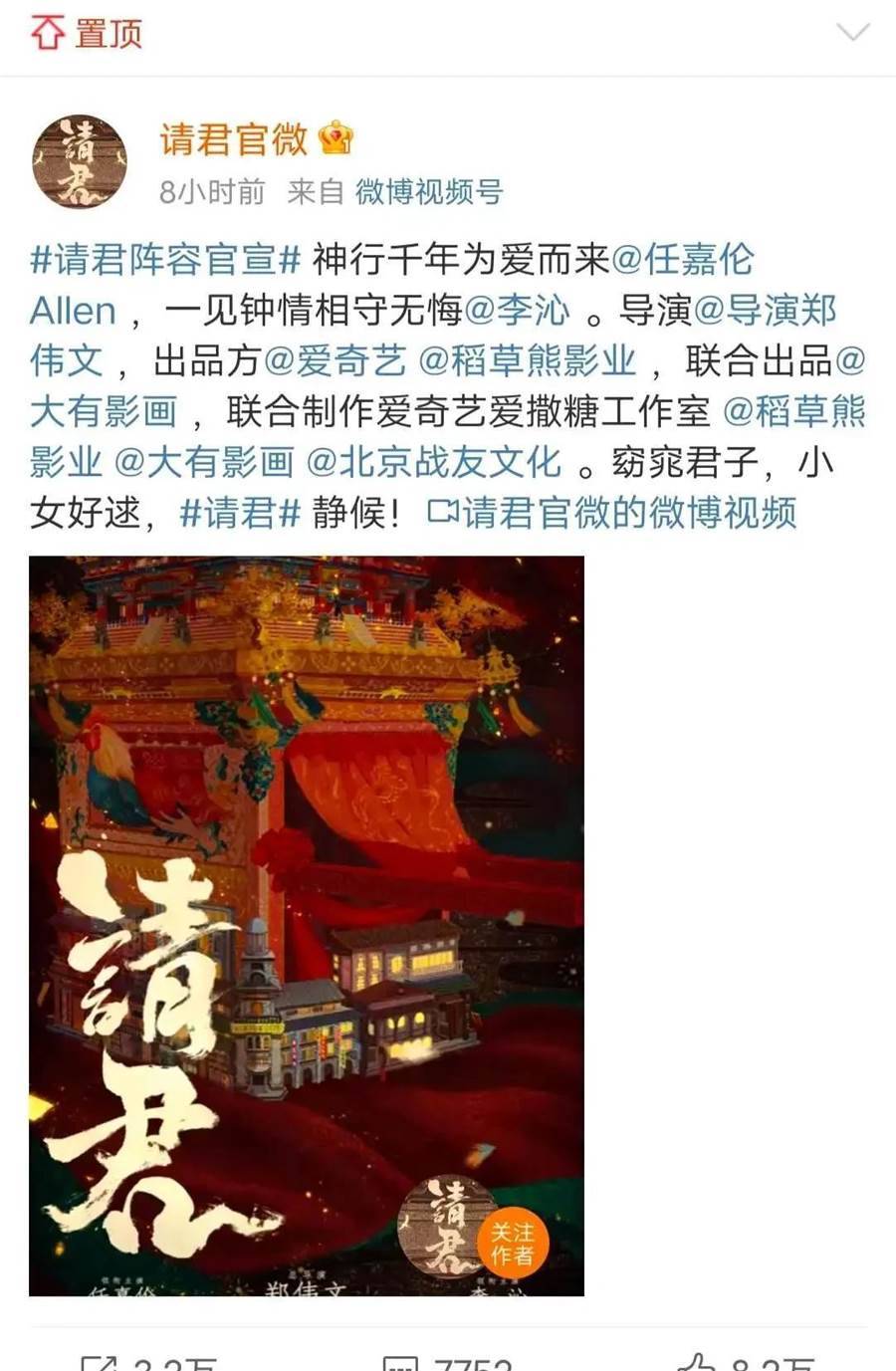Follow the author via 关注作者 badge
Image resolution: width=896 pixels, height=1371 pixels.
coord(512,1243)
